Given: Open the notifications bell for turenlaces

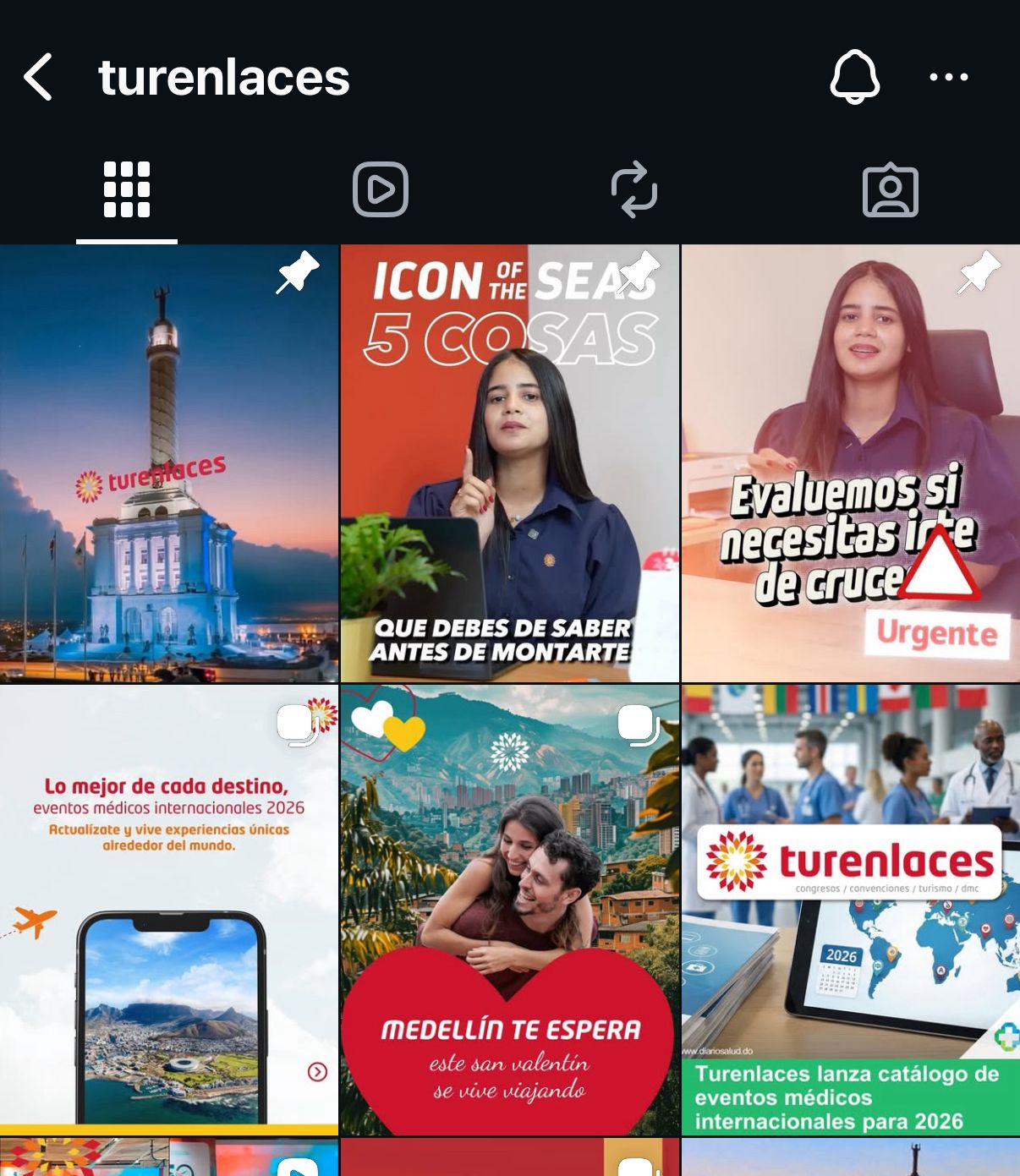Looking at the screenshot, I should pyautogui.click(x=854, y=77).
